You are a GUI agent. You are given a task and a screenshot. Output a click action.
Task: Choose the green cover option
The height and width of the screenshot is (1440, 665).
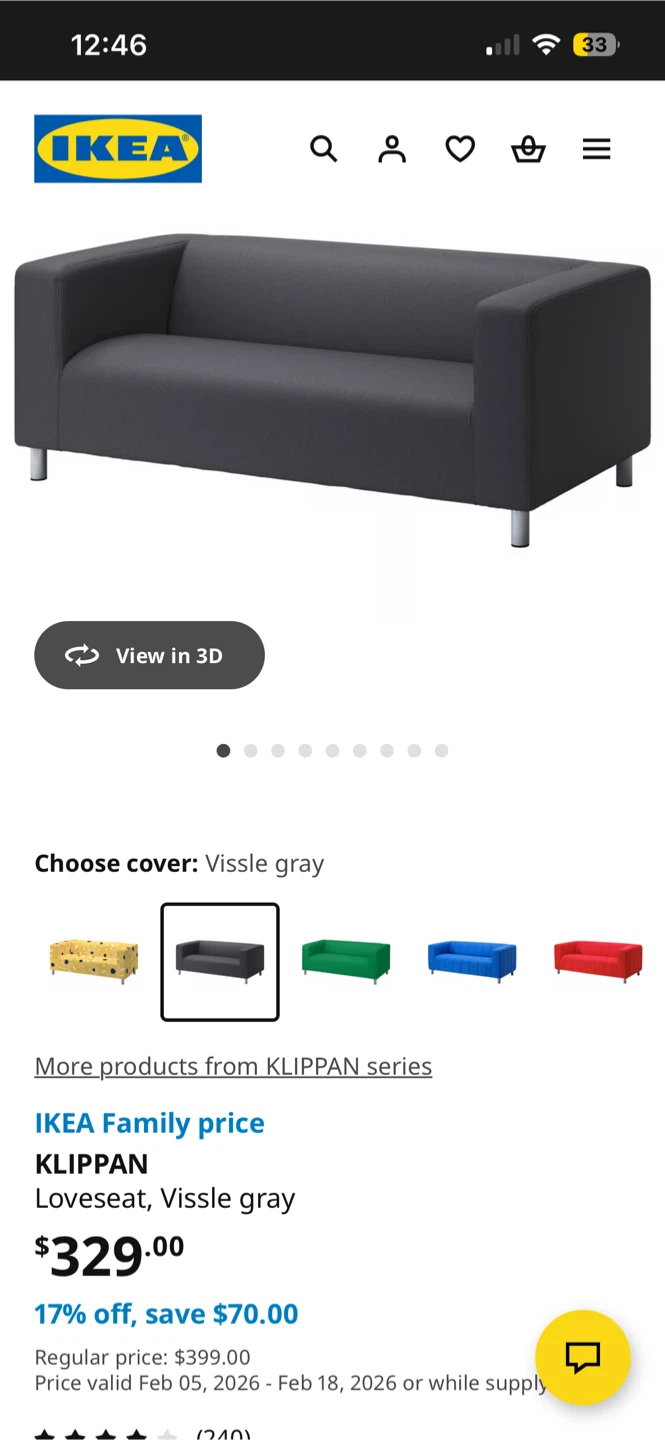346,961
